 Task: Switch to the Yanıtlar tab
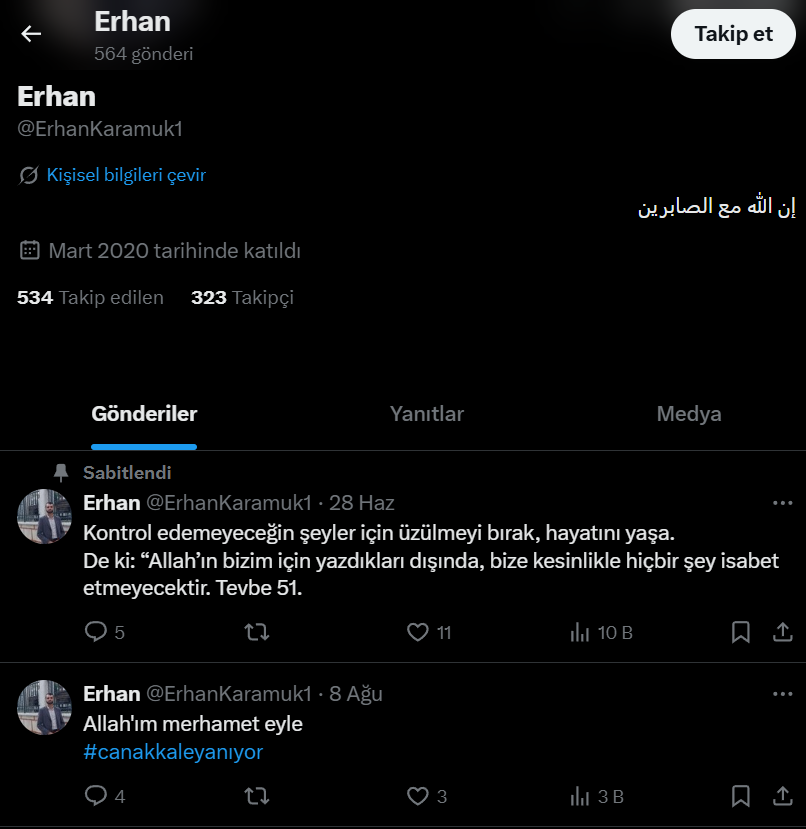click(x=427, y=414)
